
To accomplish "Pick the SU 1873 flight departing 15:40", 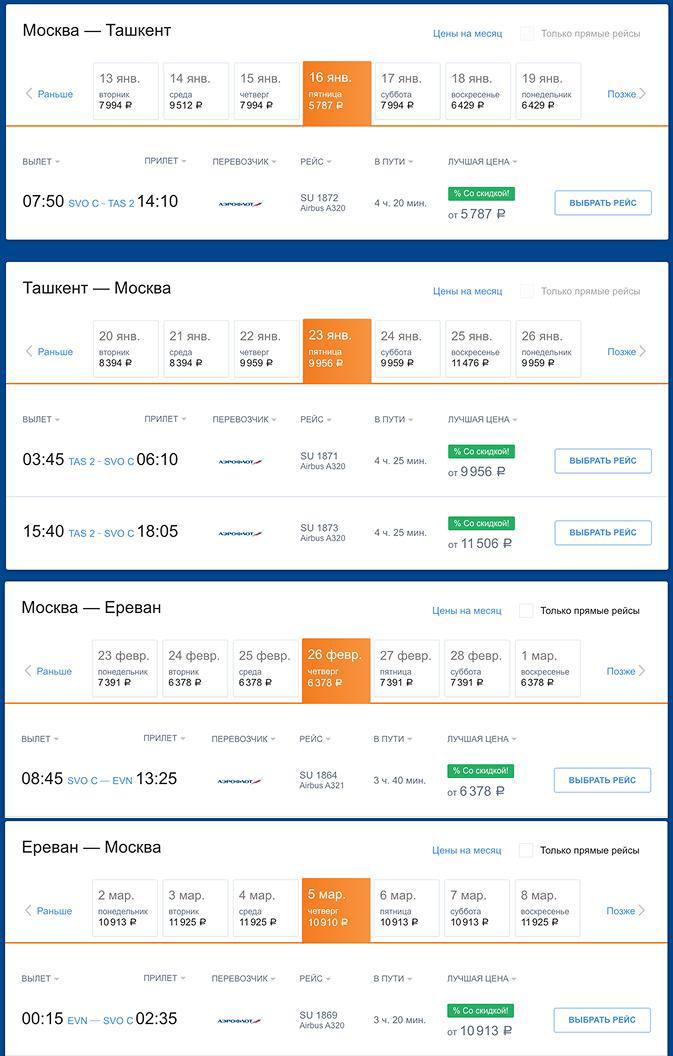I will tap(603, 533).
